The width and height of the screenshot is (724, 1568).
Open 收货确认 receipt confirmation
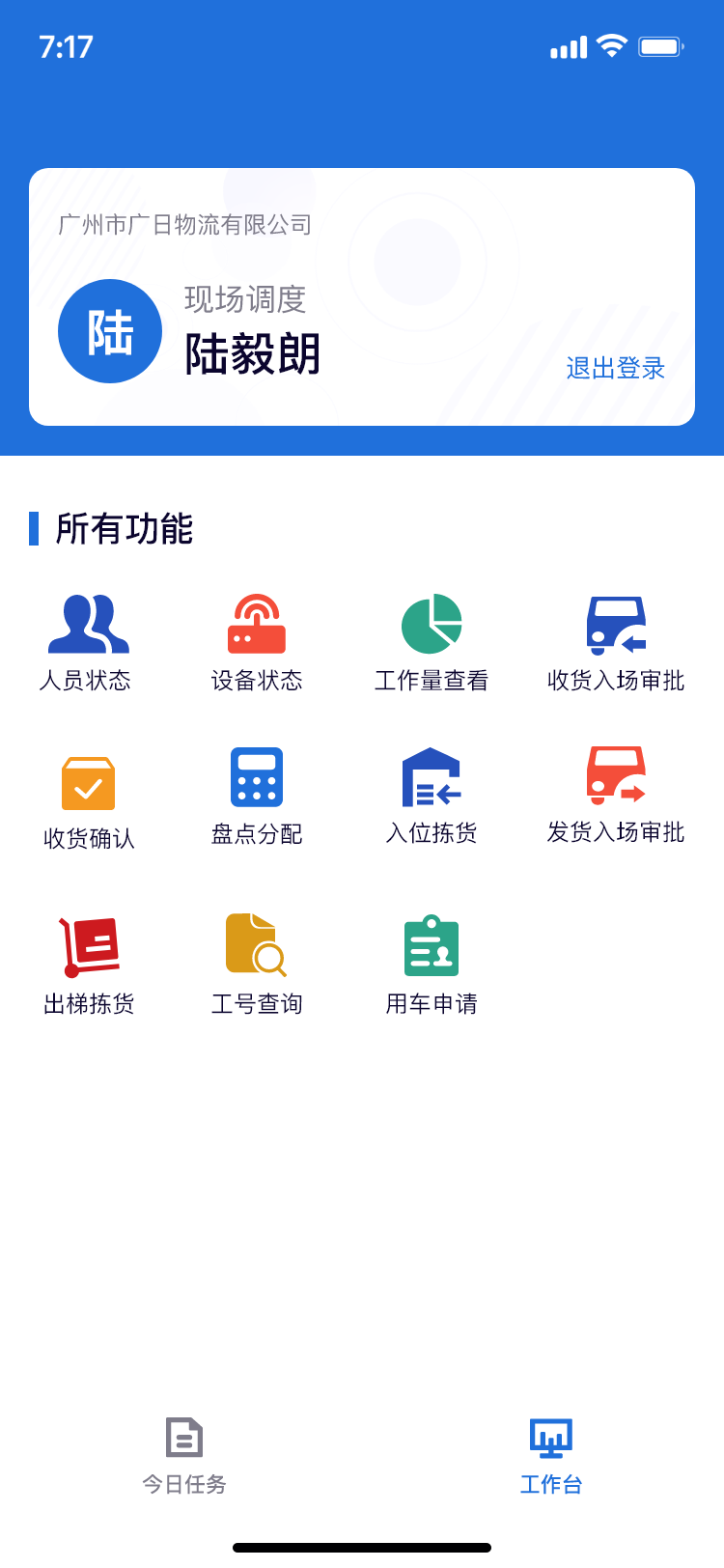(x=88, y=801)
